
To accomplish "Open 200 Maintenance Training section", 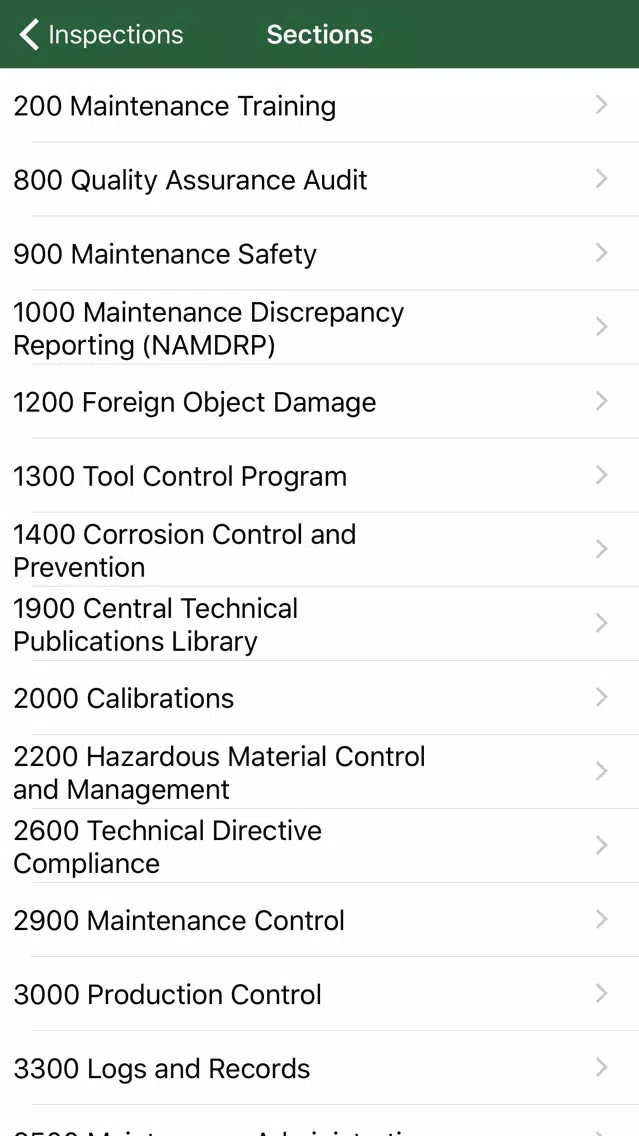I will tap(320, 106).
